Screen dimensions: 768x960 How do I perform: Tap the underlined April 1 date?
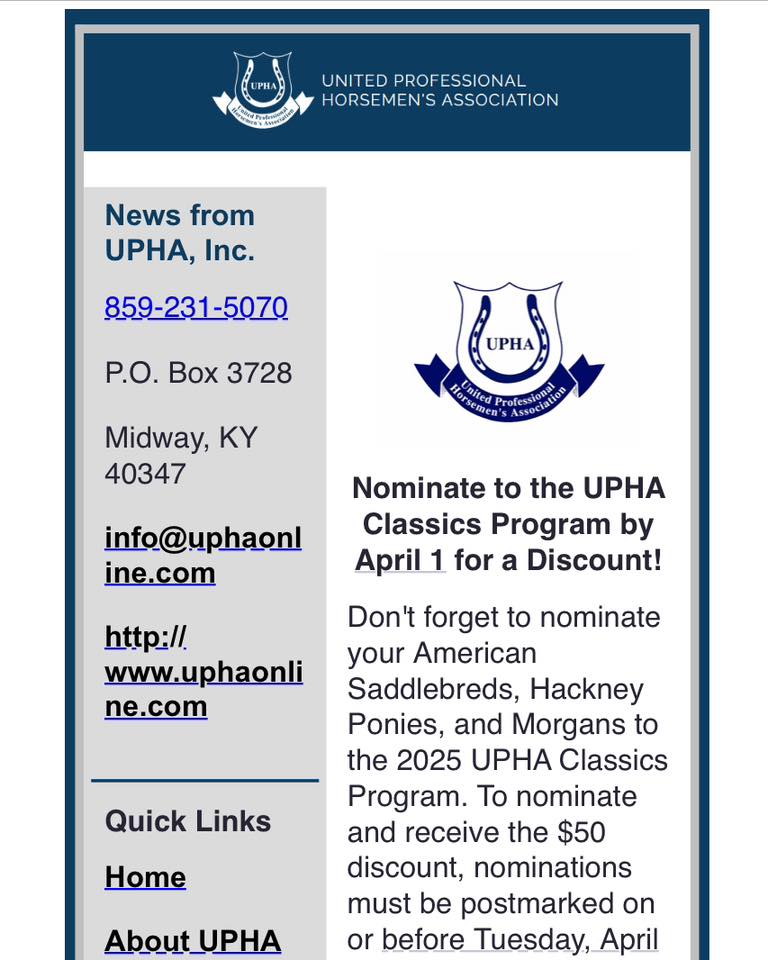pyautogui.click(x=400, y=560)
